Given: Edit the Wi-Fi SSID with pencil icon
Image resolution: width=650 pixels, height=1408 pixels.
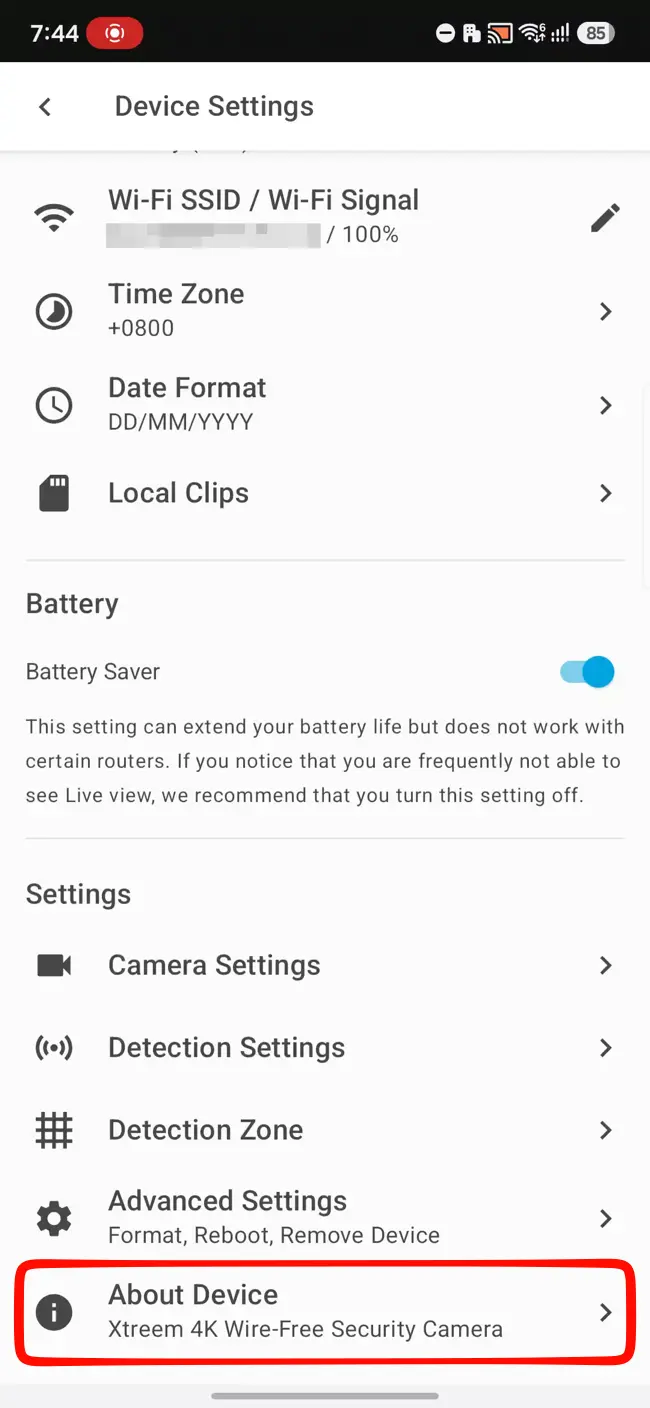Looking at the screenshot, I should [605, 217].
